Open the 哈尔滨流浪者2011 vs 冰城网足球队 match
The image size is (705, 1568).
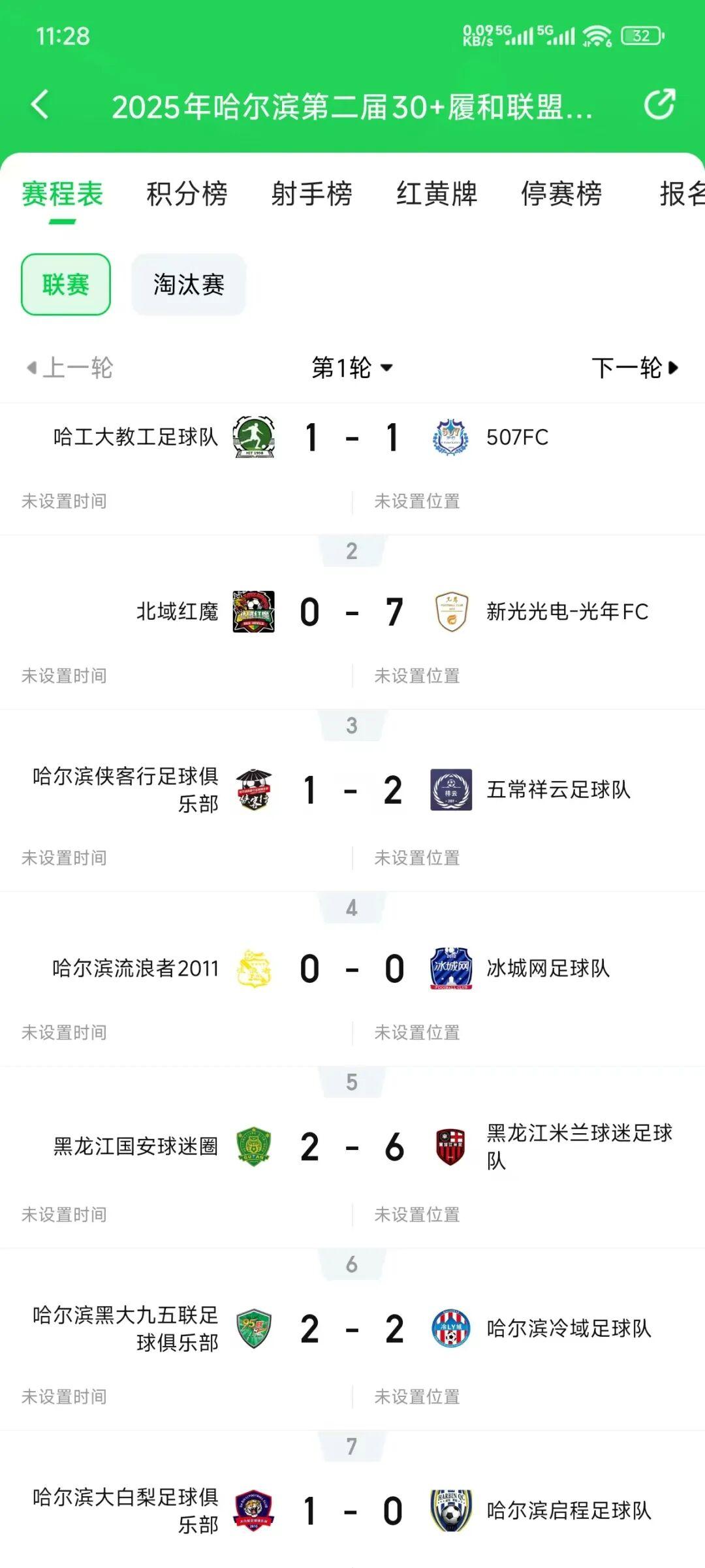352,968
